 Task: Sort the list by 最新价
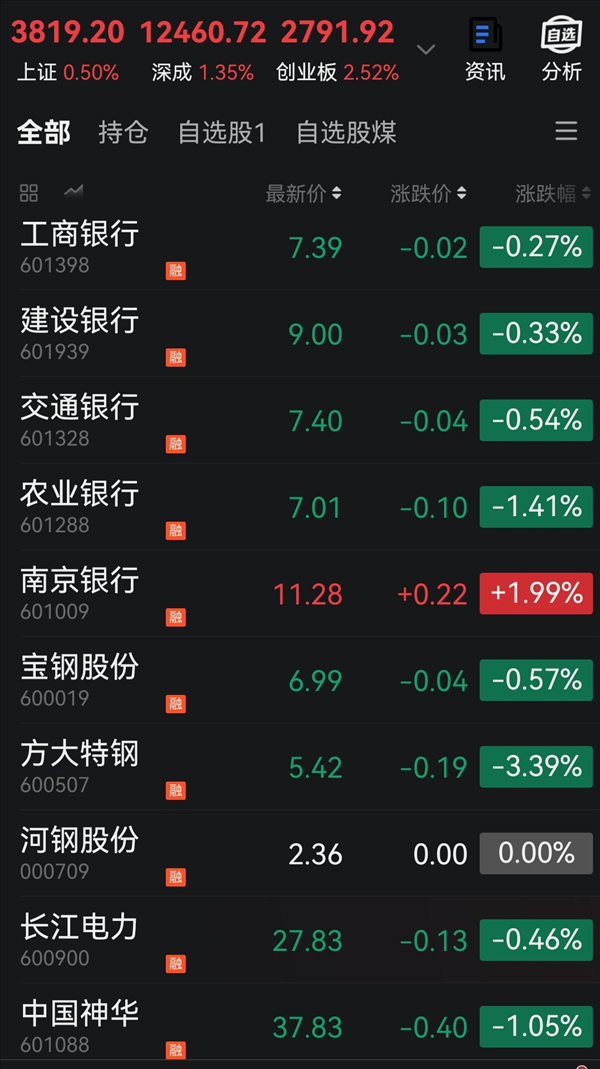point(303,194)
